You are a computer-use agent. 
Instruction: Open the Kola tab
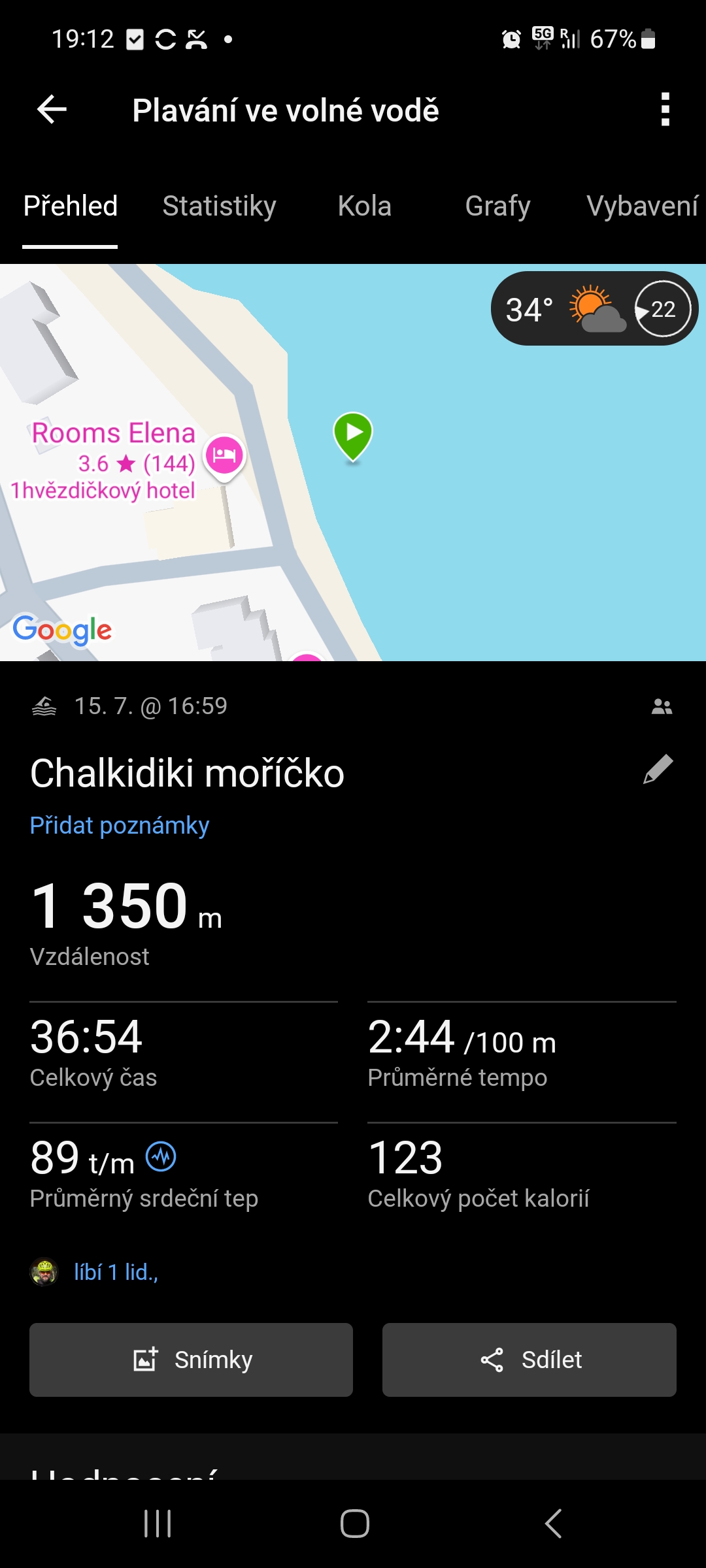coord(364,206)
